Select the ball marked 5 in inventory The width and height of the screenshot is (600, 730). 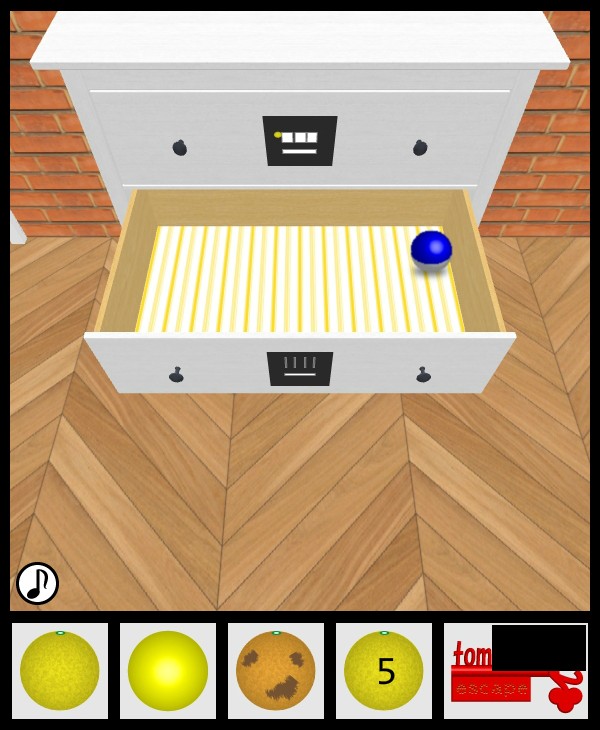[384, 671]
